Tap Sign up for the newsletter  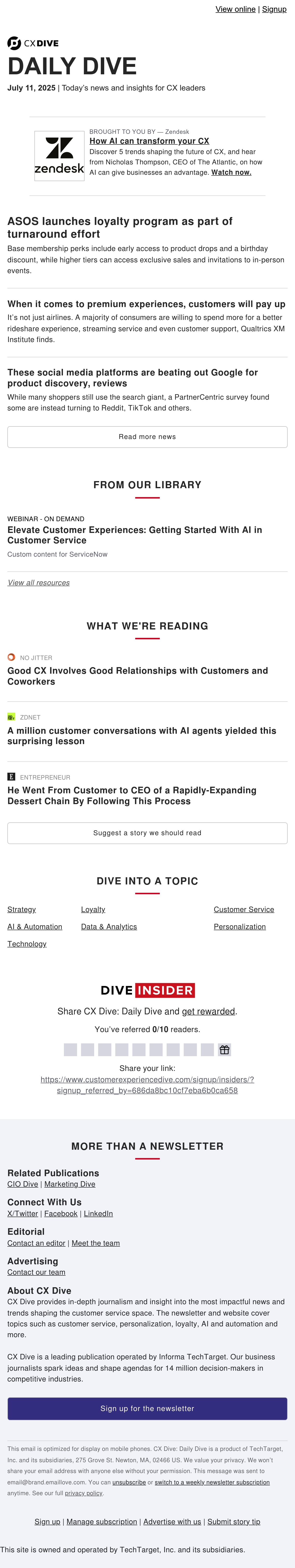[147, 1409]
